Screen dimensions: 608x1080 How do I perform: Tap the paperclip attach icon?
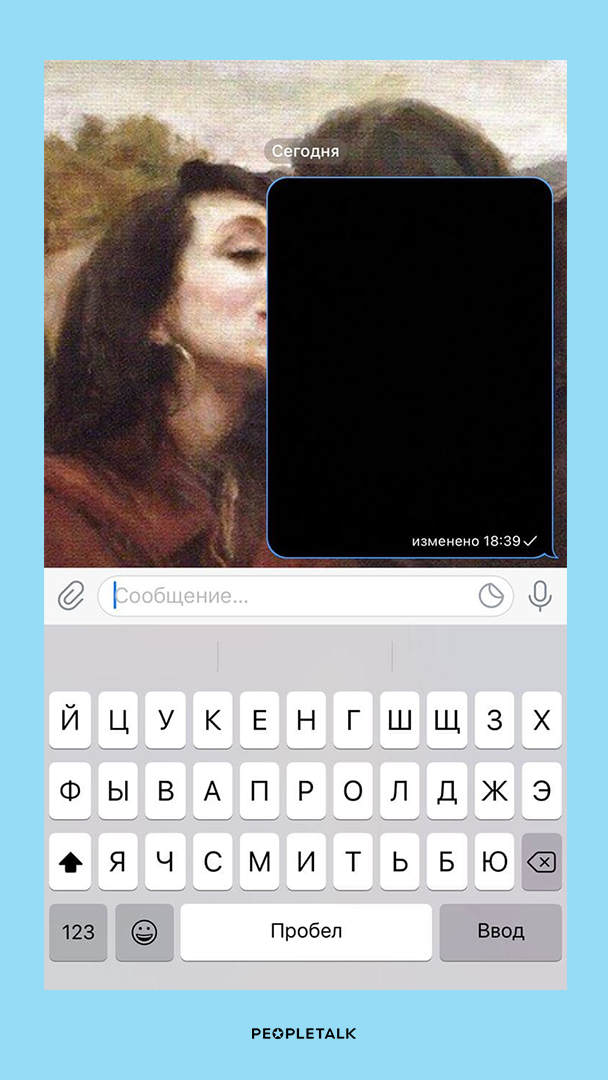(x=70, y=596)
